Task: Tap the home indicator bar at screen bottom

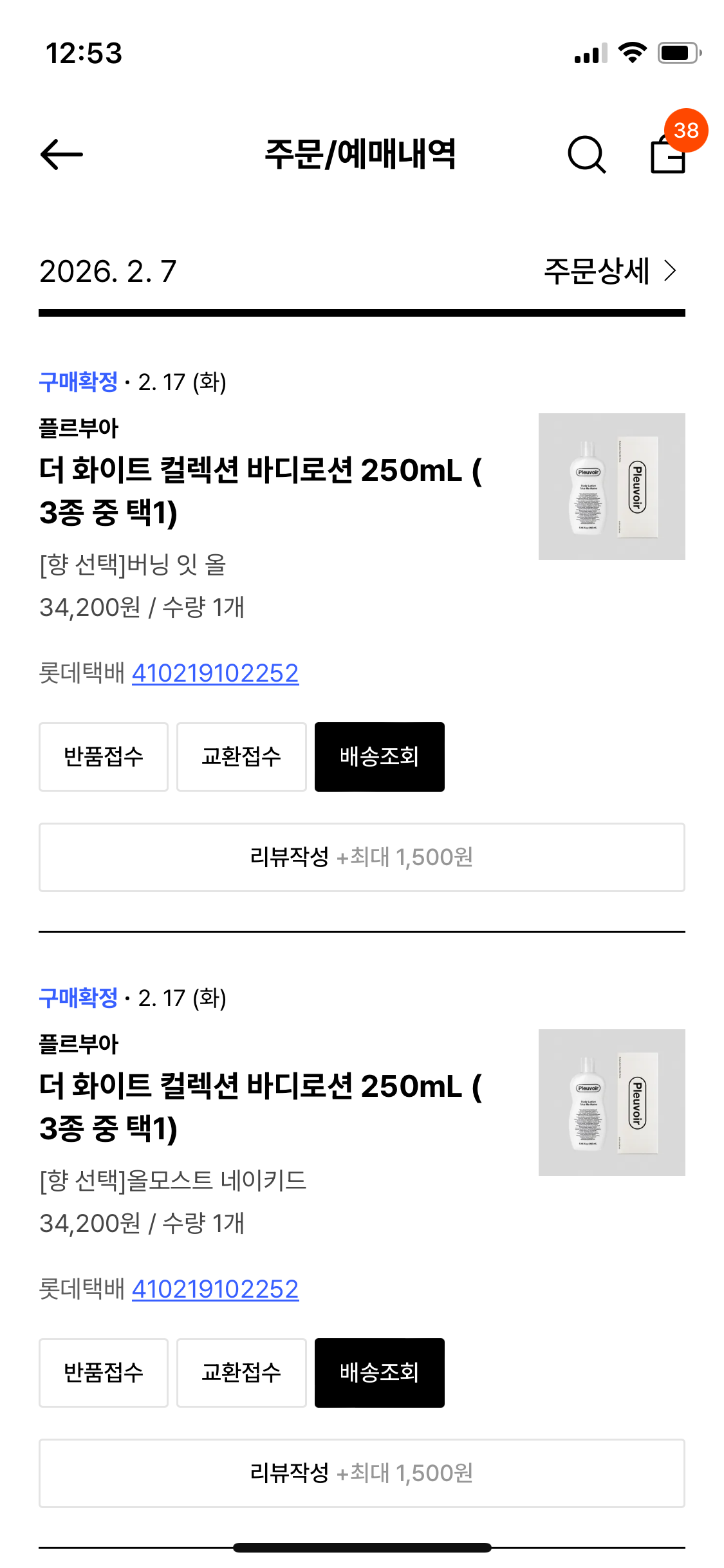Action: (362, 1547)
